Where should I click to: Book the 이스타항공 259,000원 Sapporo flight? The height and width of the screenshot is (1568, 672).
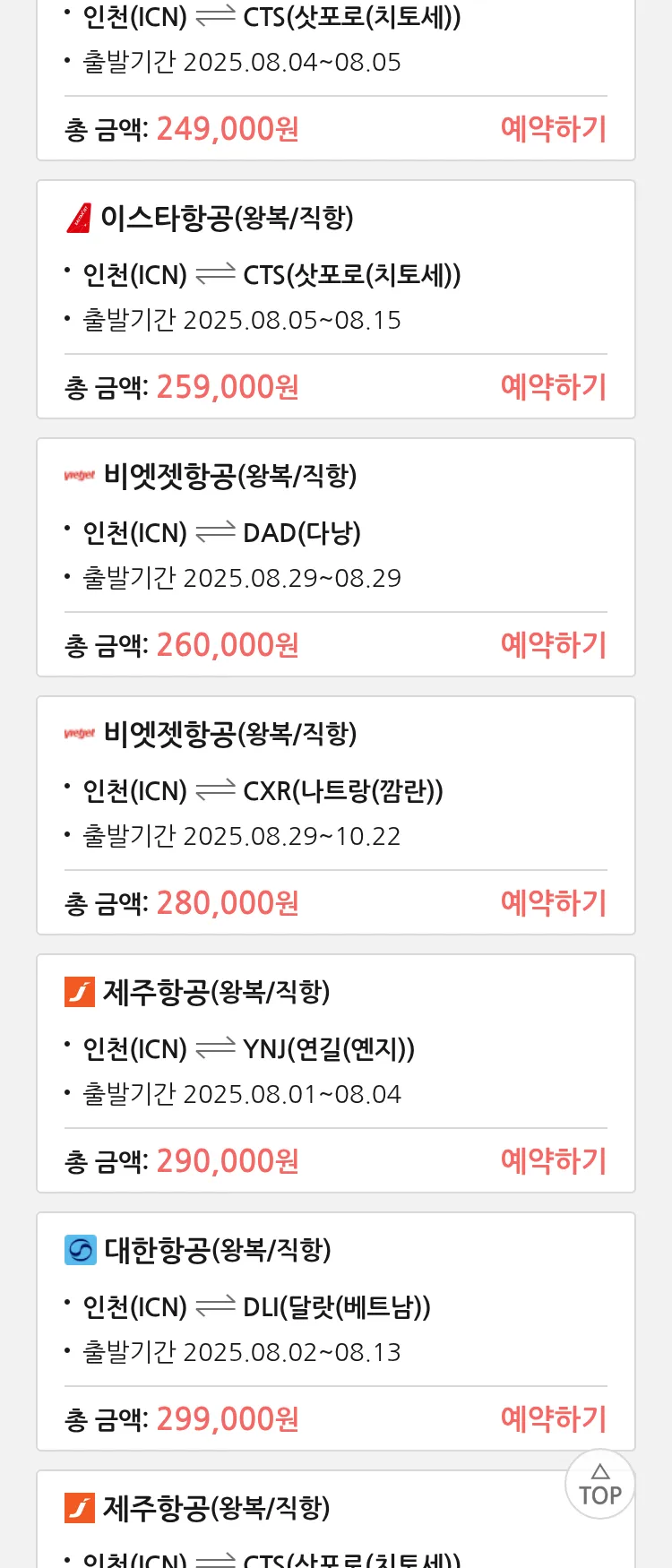click(553, 387)
